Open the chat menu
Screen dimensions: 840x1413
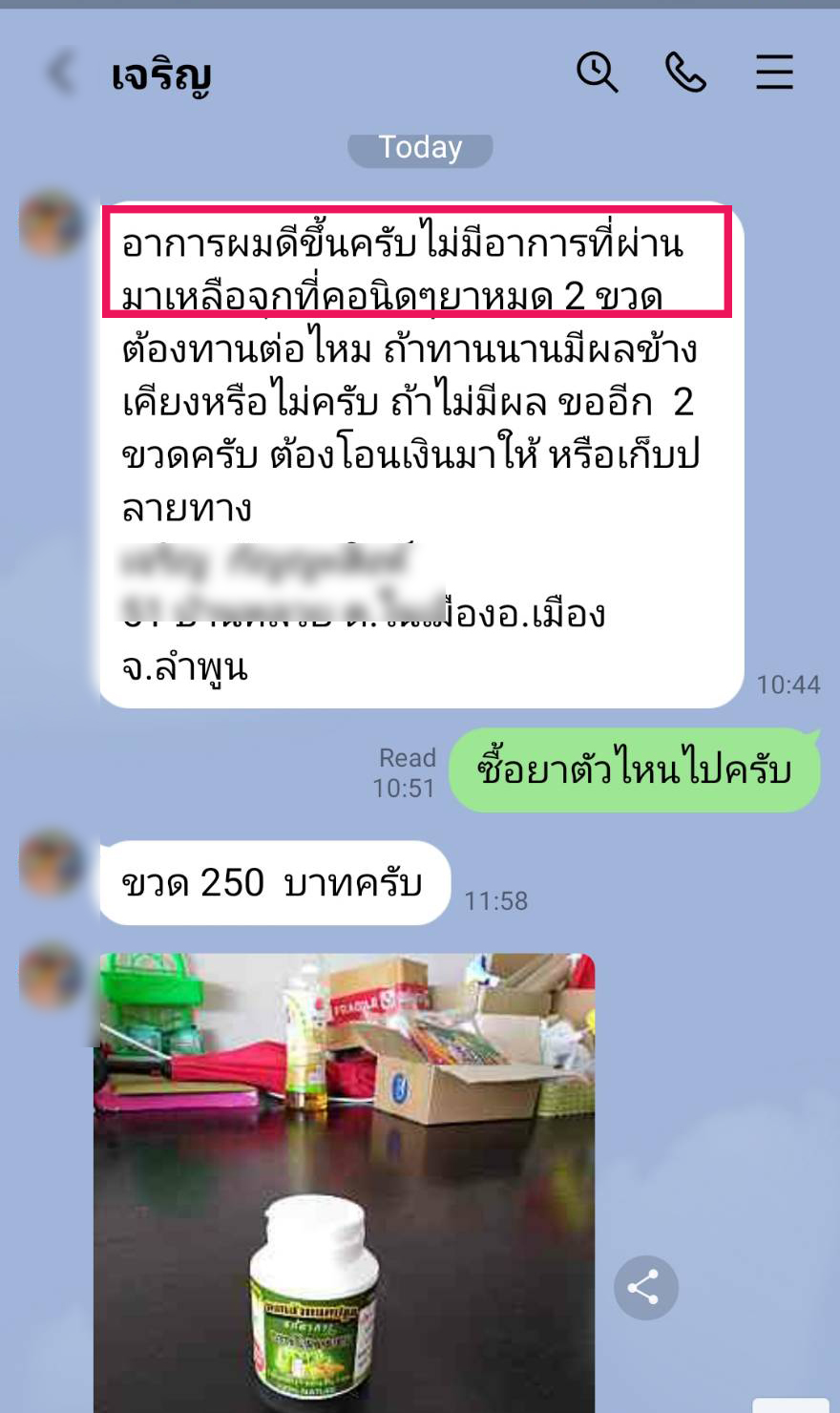point(774,73)
